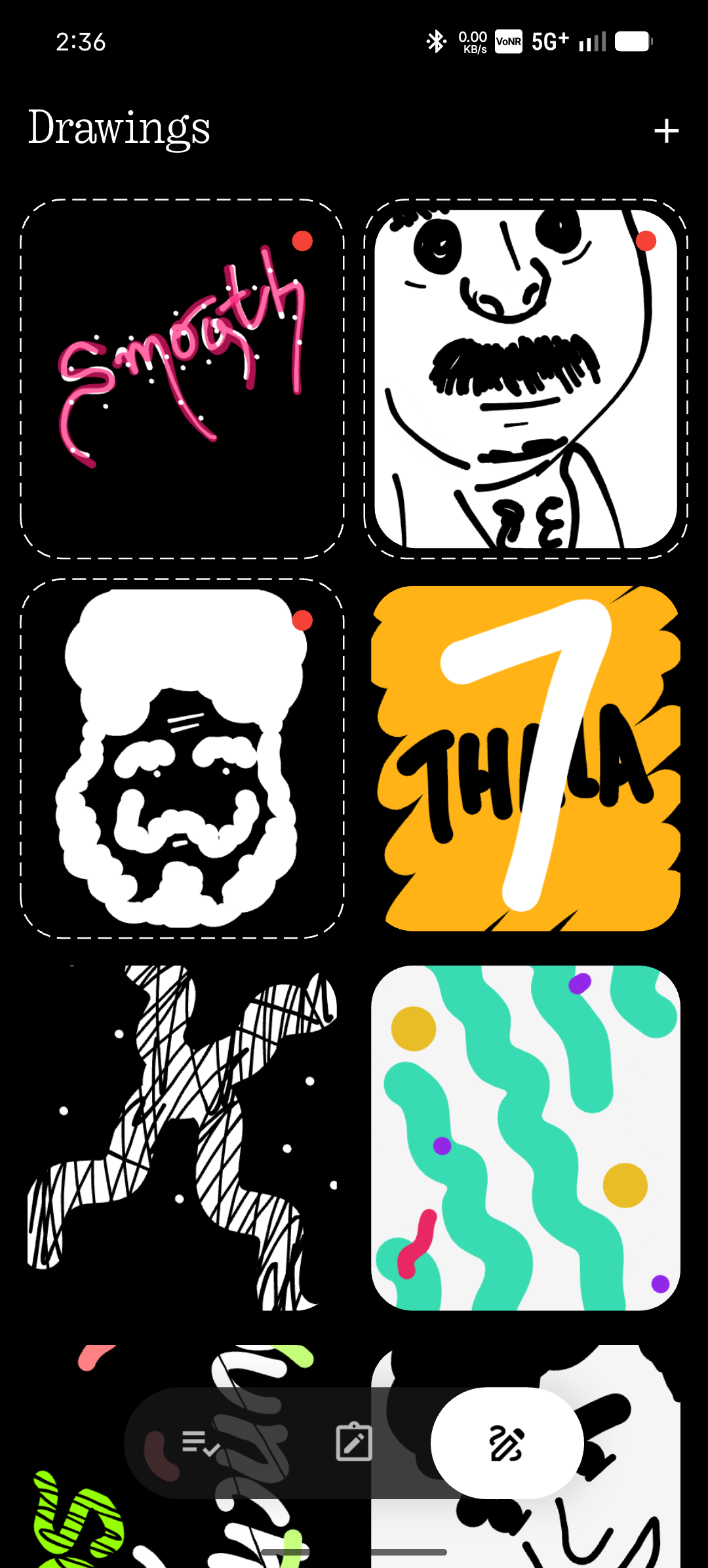The image size is (708, 1568).
Task: Add a new drawing with plus icon
Action: 666,131
